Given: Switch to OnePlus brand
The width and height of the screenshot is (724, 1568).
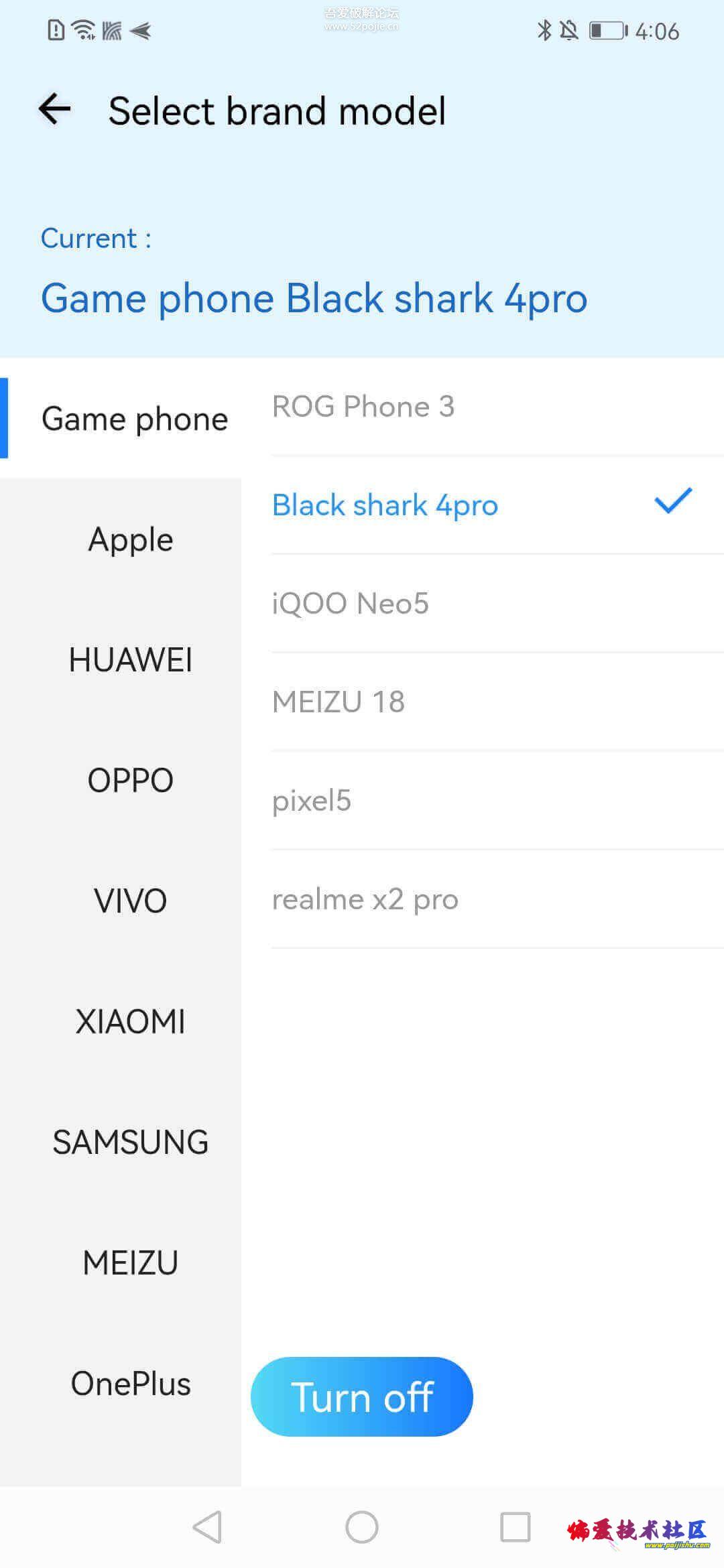Looking at the screenshot, I should pos(131,1384).
